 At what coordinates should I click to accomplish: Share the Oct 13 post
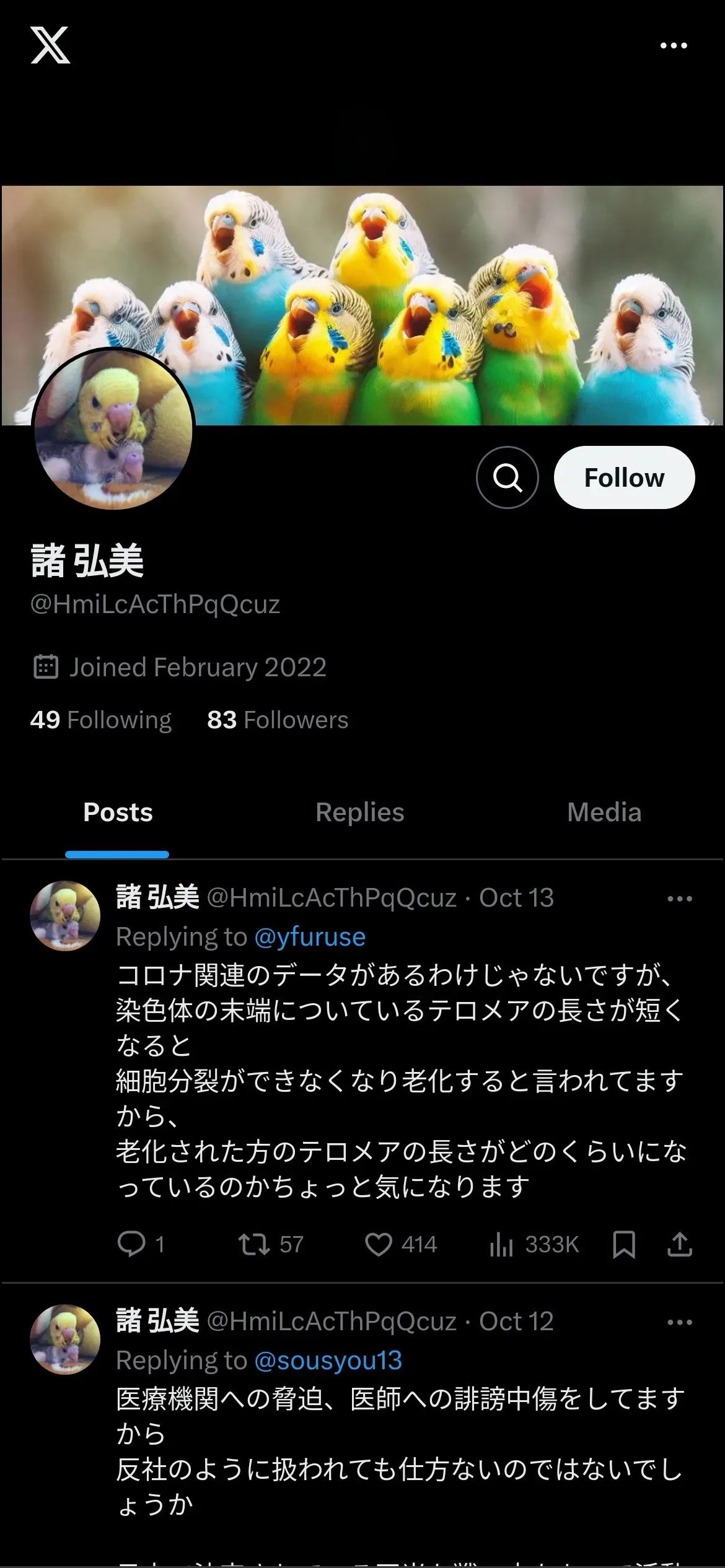pos(680,1244)
